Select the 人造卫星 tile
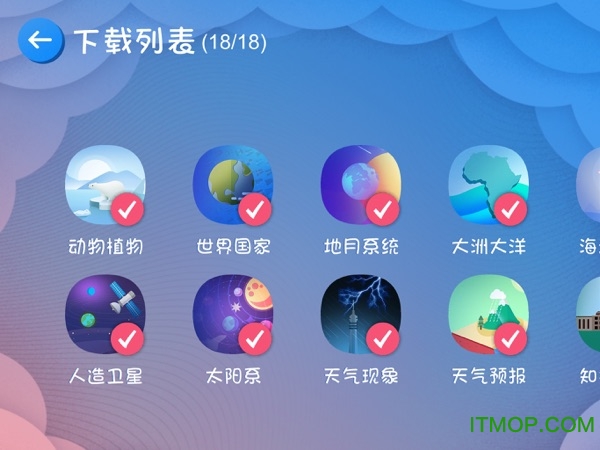This screenshot has height=450, width=600. coord(104,315)
